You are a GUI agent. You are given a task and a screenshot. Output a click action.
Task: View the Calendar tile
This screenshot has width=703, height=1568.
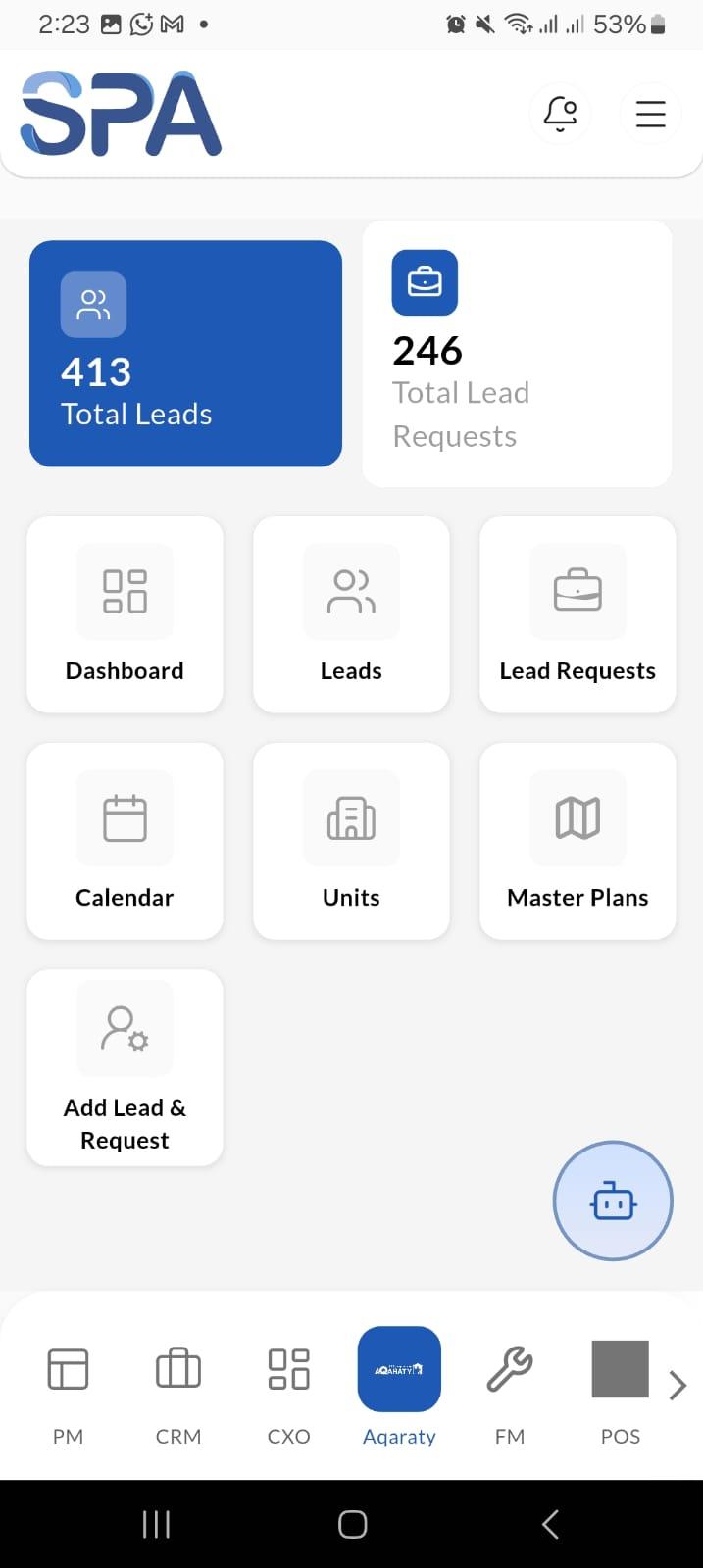click(125, 841)
